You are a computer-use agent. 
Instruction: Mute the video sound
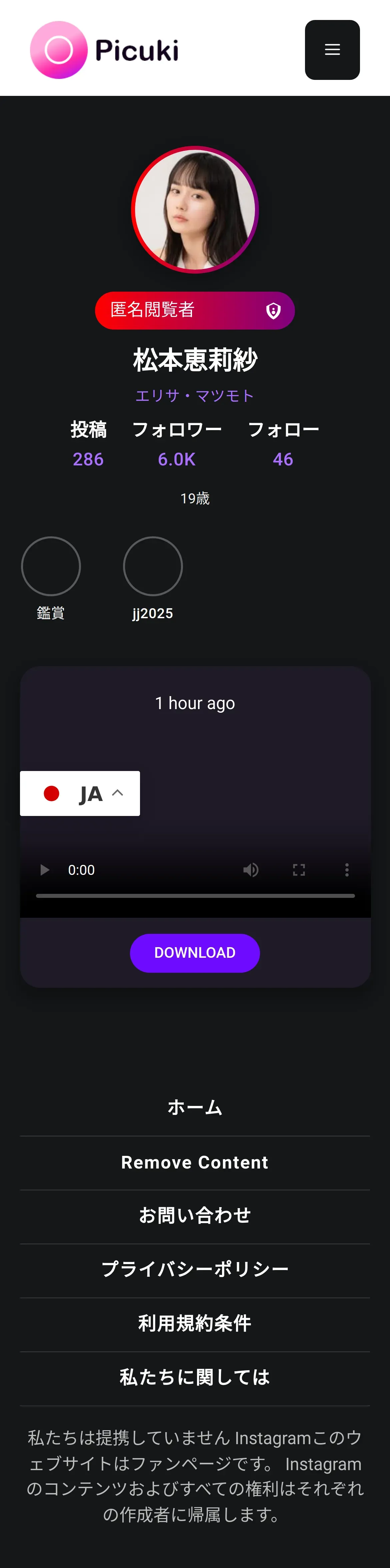tap(250, 870)
